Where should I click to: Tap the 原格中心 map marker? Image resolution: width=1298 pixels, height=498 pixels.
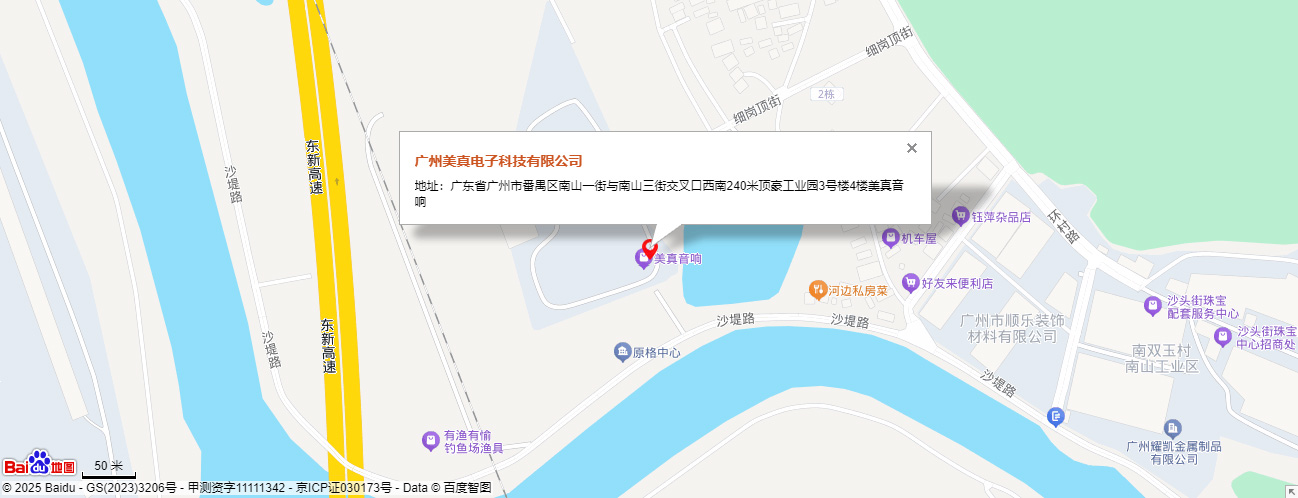tap(622, 352)
